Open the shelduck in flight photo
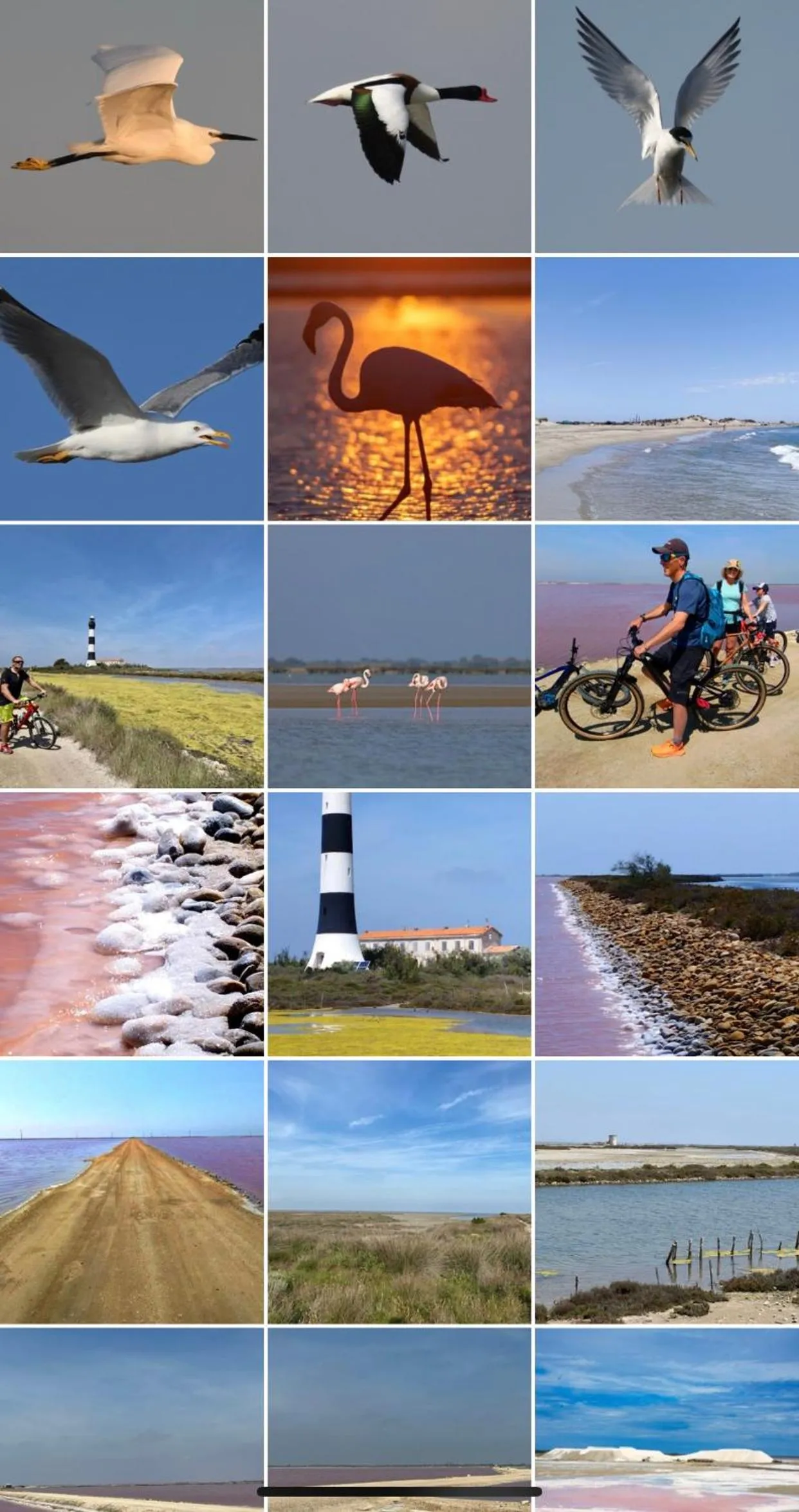 point(399,126)
